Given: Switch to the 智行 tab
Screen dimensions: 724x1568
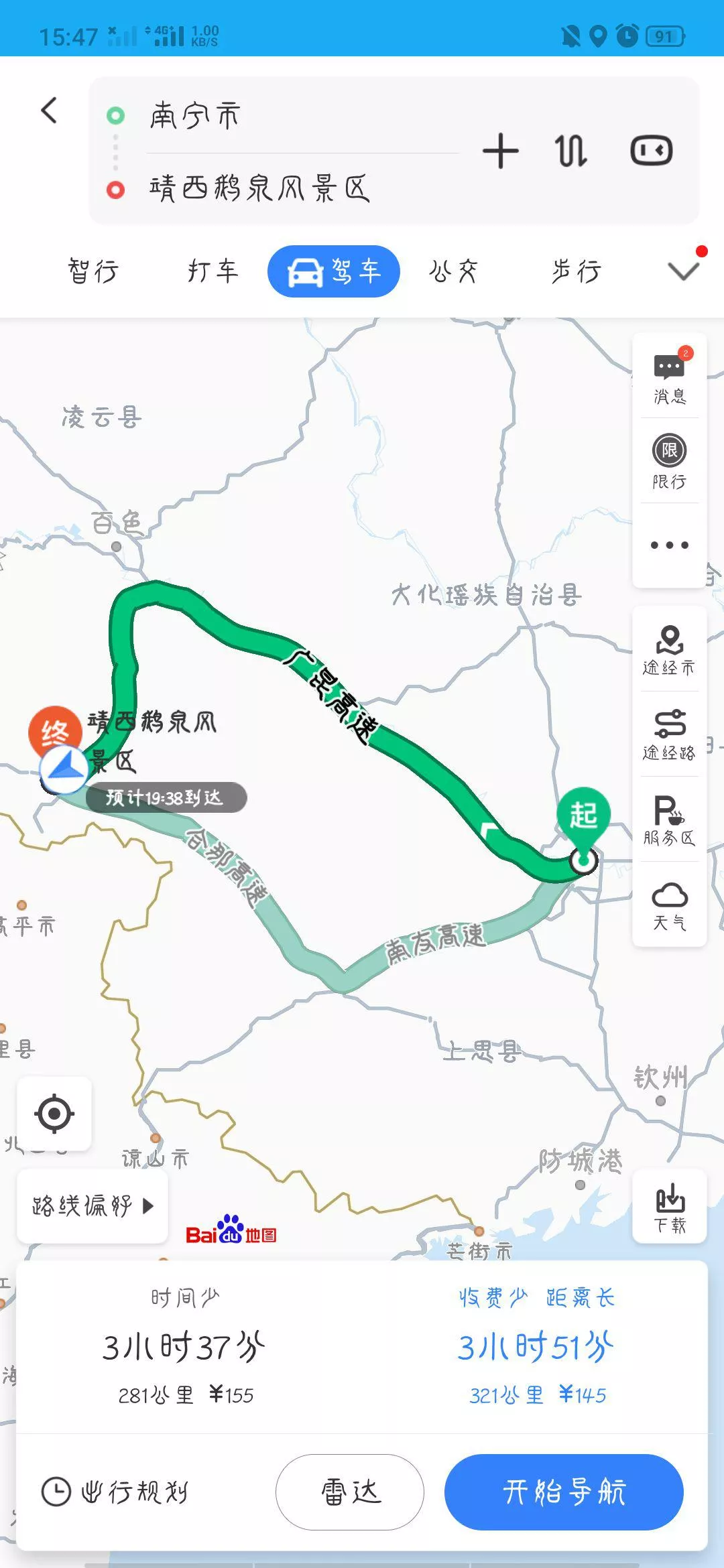Looking at the screenshot, I should point(93,271).
